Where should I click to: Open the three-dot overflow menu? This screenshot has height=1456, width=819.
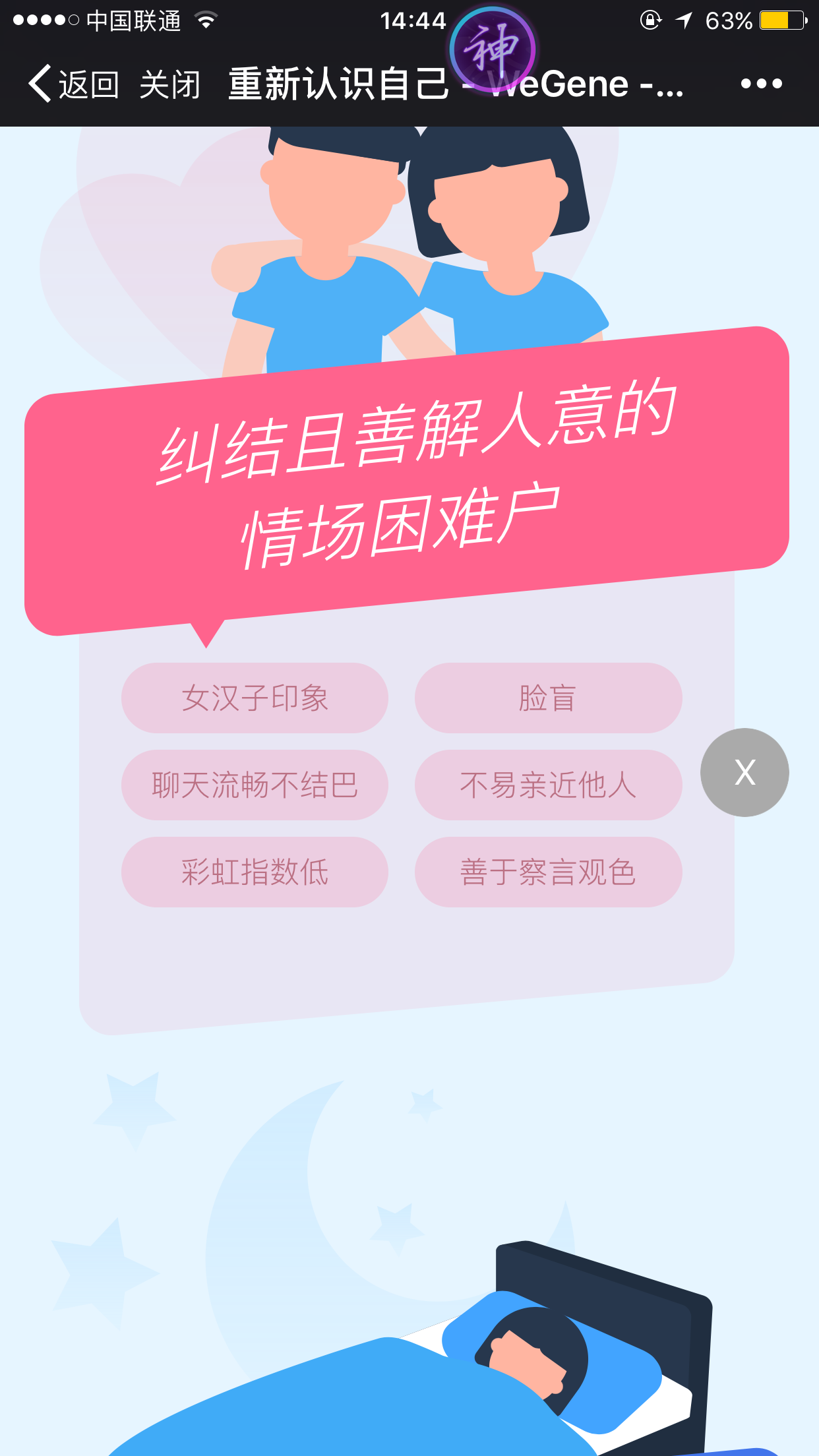pyautogui.click(x=761, y=84)
